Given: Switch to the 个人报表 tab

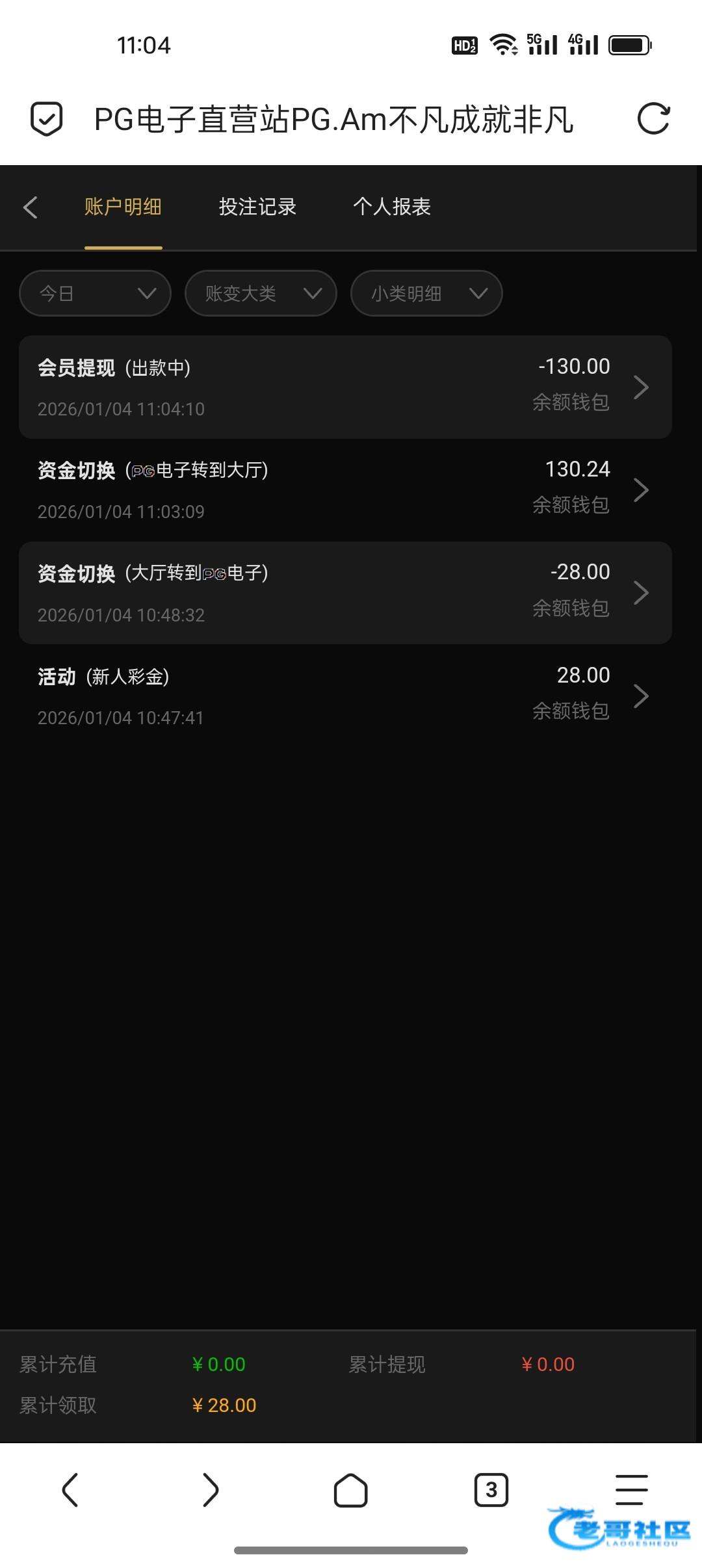Looking at the screenshot, I should point(392,207).
